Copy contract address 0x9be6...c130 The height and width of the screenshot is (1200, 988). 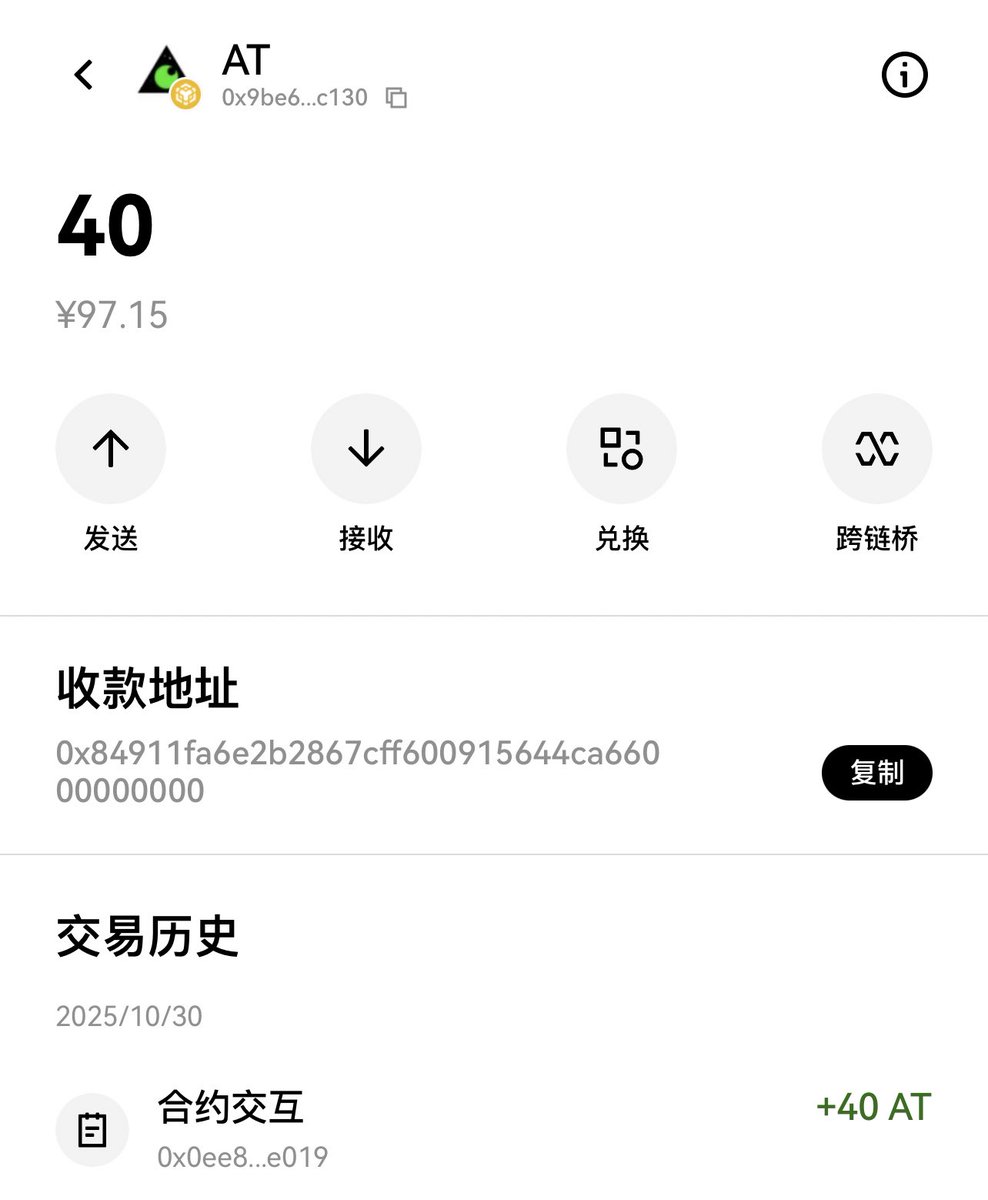[397, 98]
